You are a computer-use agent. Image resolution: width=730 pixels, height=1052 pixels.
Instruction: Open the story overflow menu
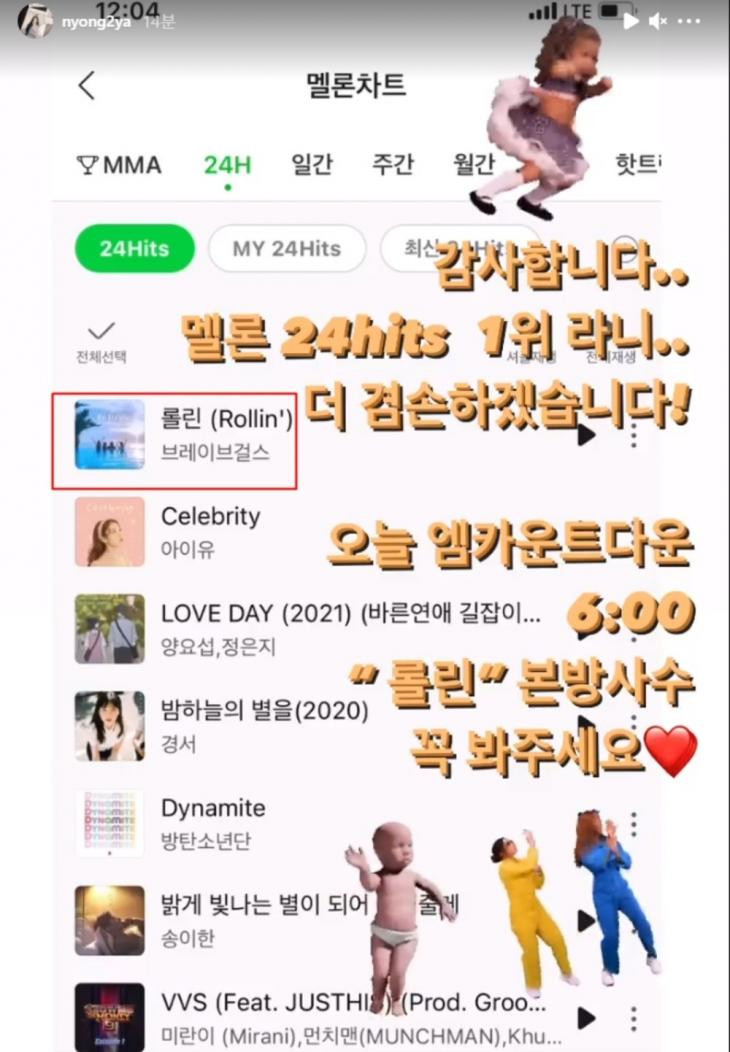pyautogui.click(x=690, y=20)
